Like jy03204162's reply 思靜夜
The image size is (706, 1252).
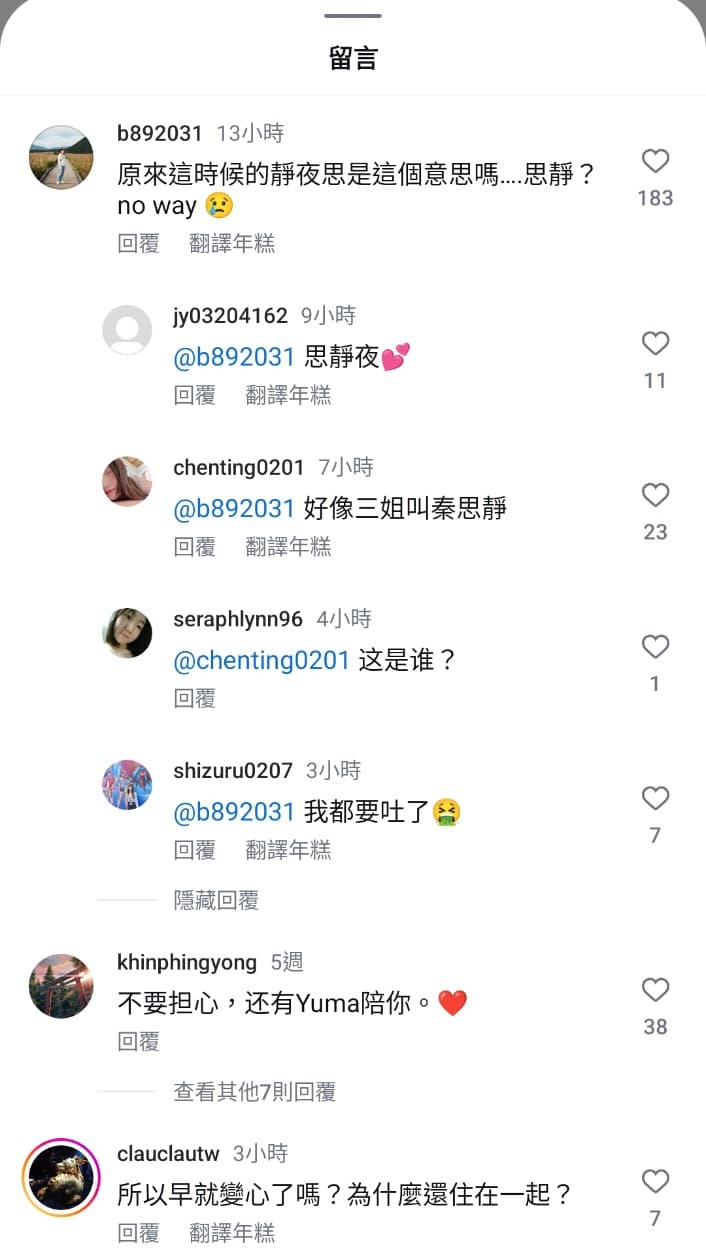tap(655, 344)
